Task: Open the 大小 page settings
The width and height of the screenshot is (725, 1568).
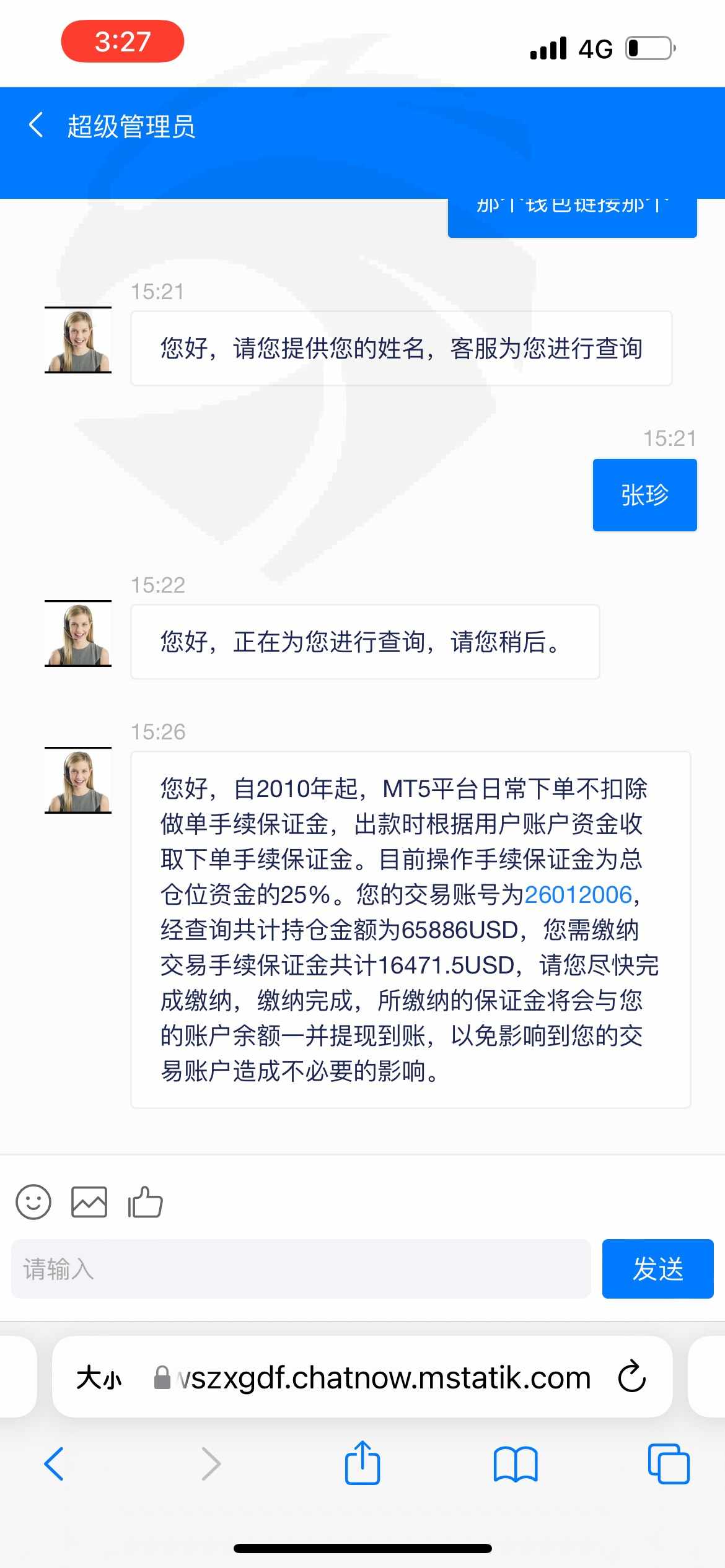Action: tap(99, 1379)
